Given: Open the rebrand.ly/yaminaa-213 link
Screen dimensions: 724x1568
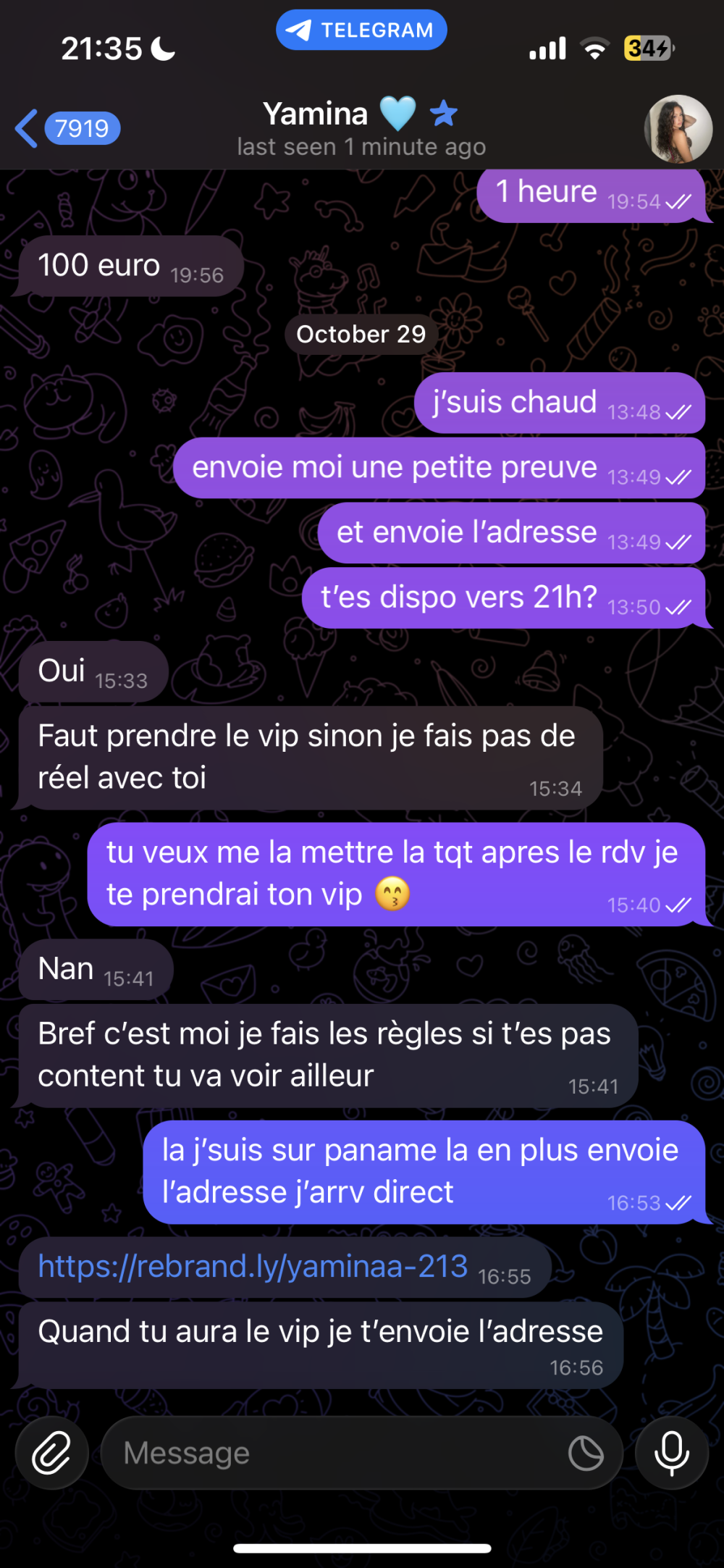Looking at the screenshot, I should coord(253,1267).
